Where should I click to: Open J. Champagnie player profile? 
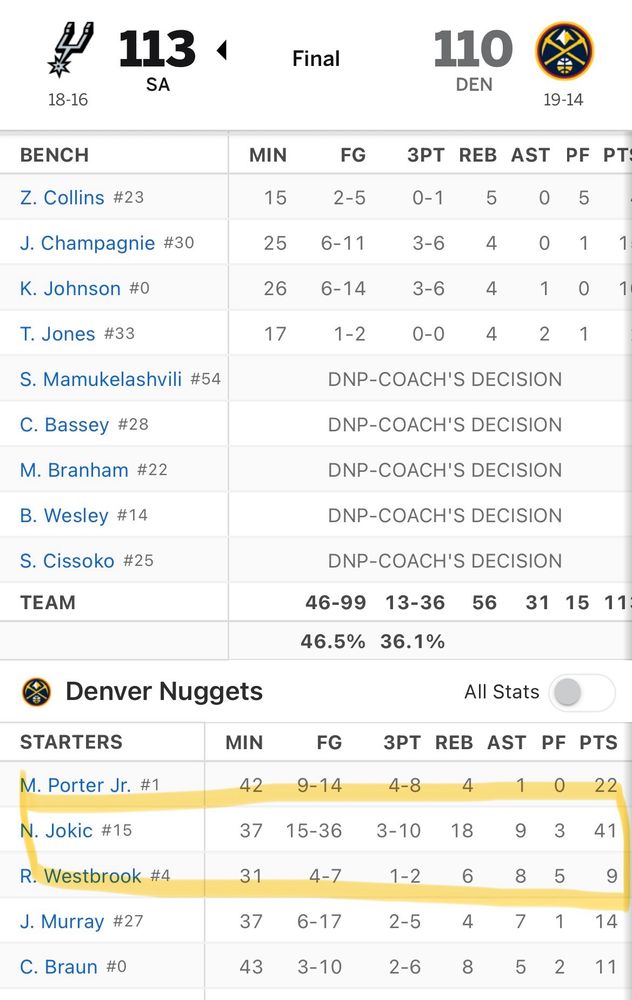pyautogui.click(x=87, y=243)
